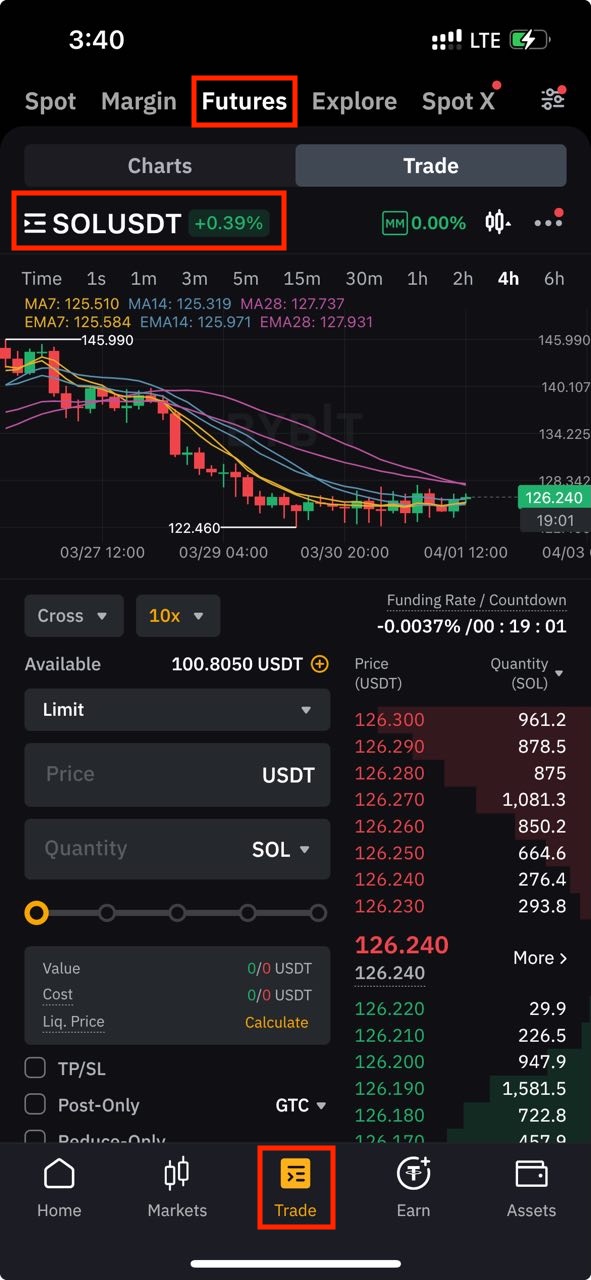Viewport: 591px width, 1280px height.
Task: Focus the Price input field
Action: (177, 775)
